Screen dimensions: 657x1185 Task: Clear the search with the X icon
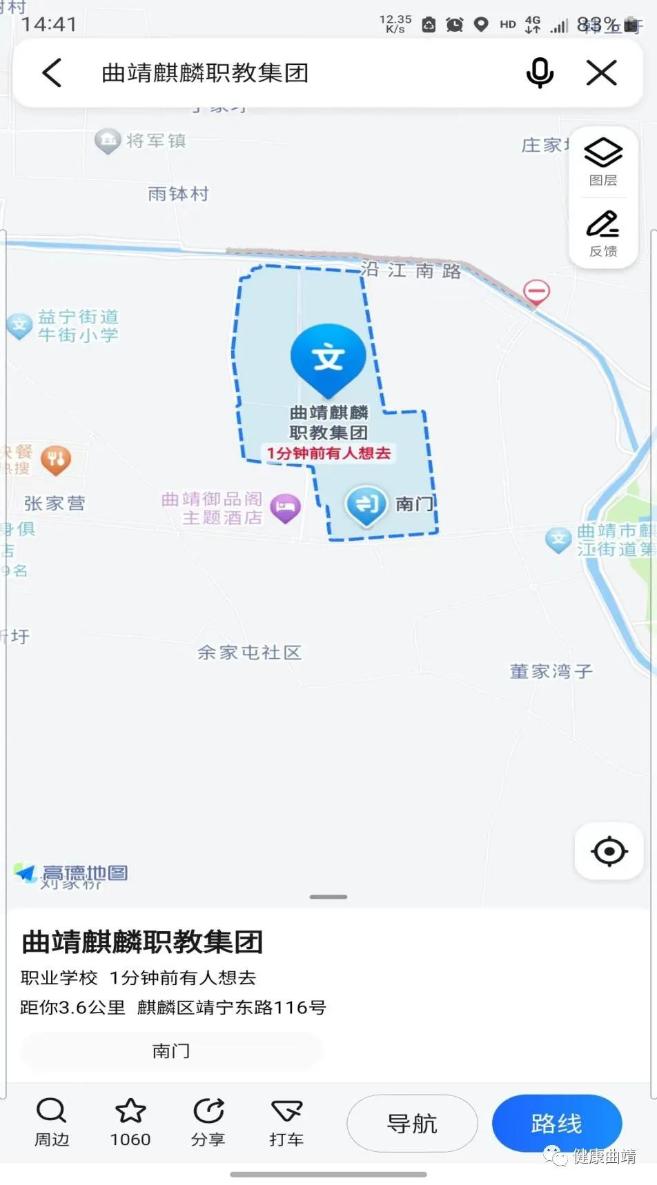(x=601, y=72)
